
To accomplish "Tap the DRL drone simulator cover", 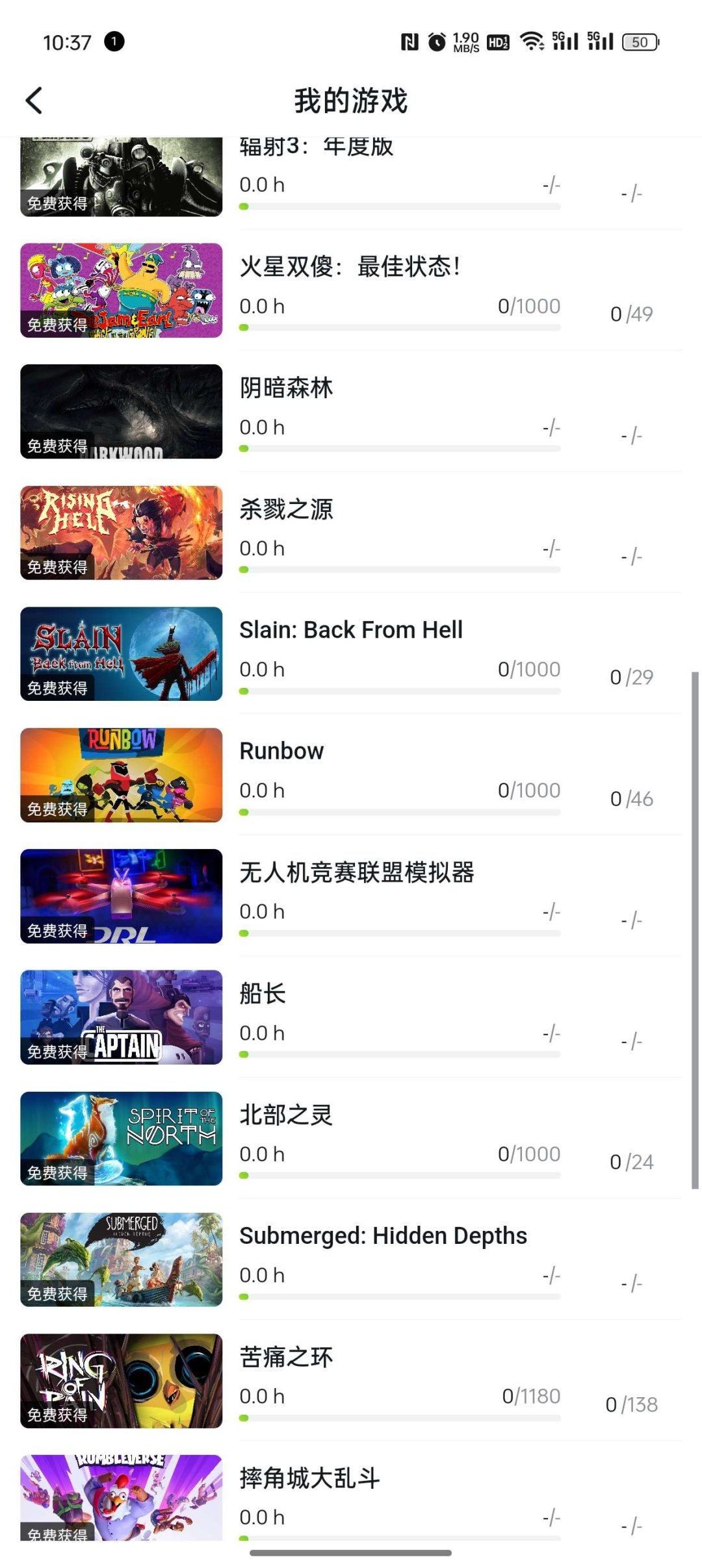I will 121,896.
